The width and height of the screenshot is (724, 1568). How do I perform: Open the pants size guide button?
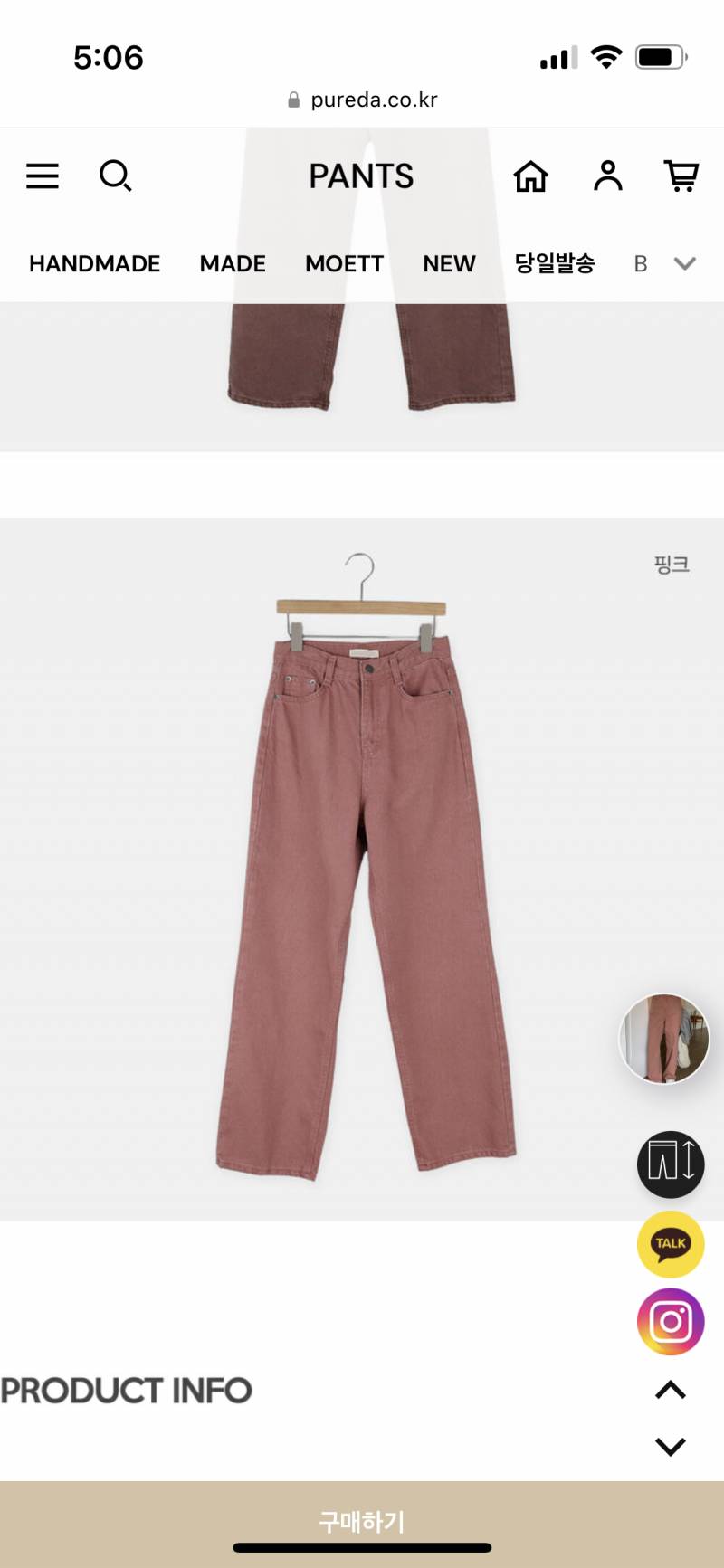coord(671,1164)
